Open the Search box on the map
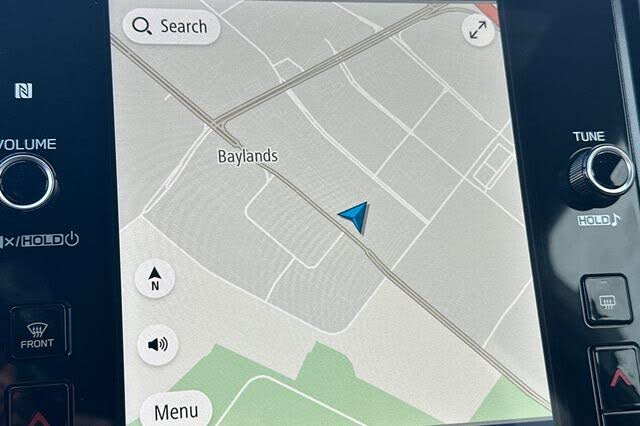The height and width of the screenshot is (426, 640). (x=171, y=27)
